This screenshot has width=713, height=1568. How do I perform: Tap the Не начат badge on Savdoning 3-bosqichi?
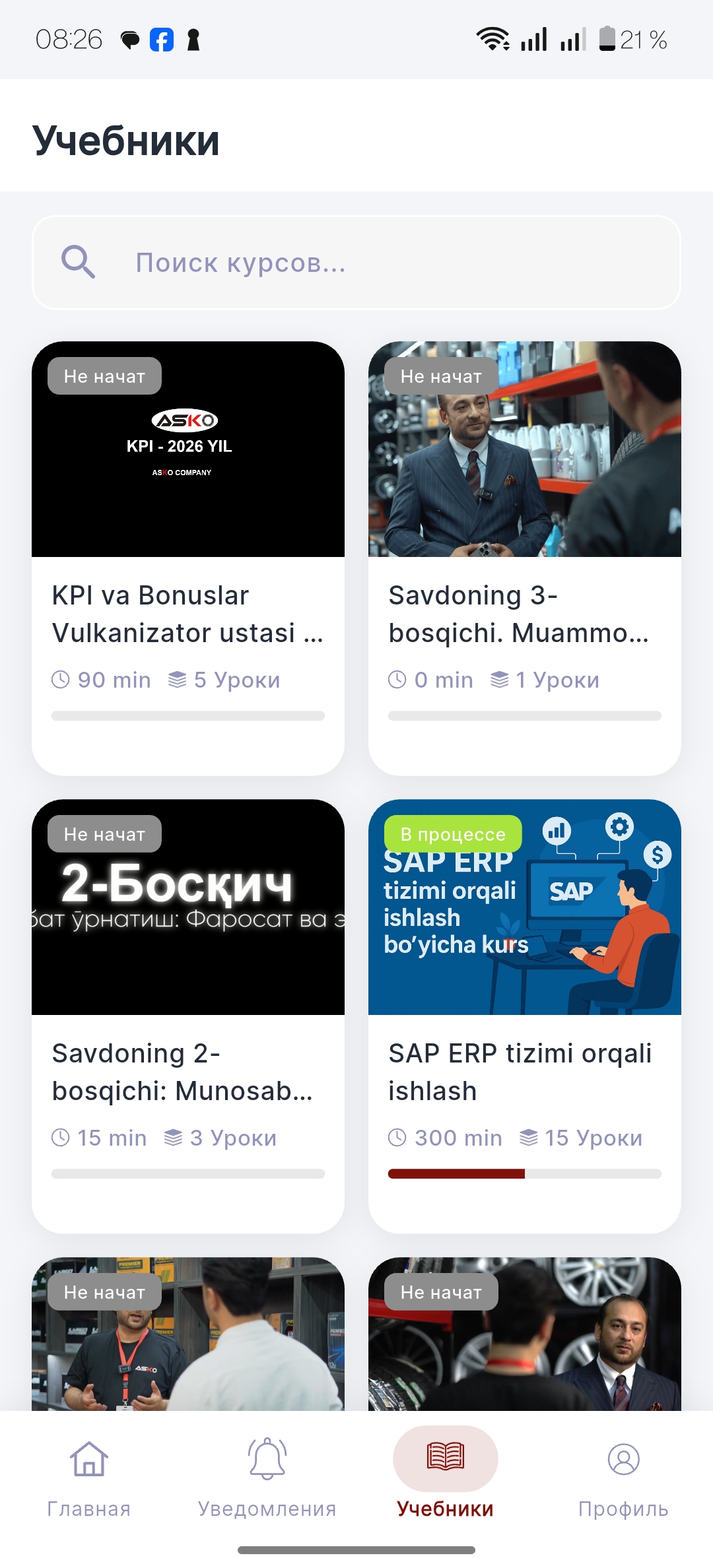click(441, 376)
